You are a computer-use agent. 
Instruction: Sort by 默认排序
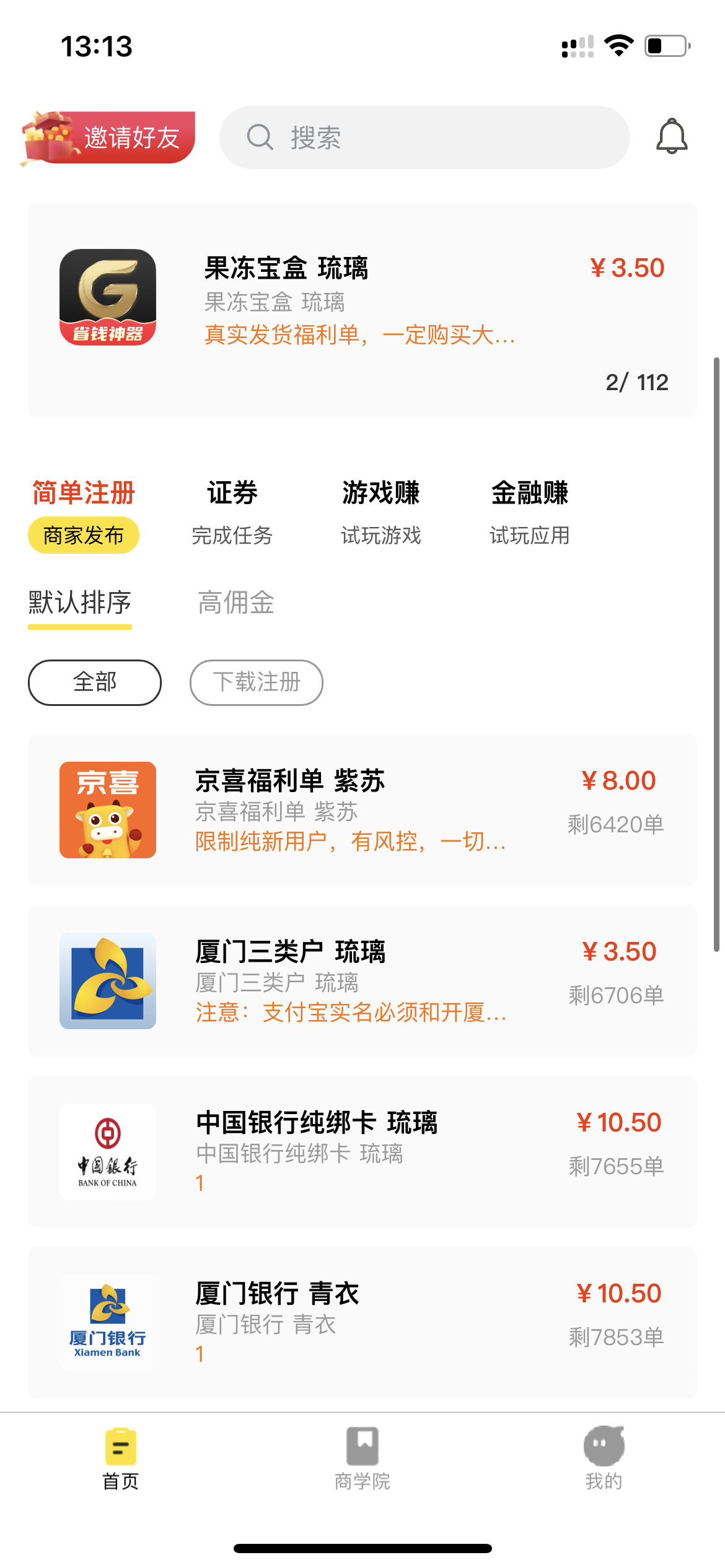pos(80,603)
